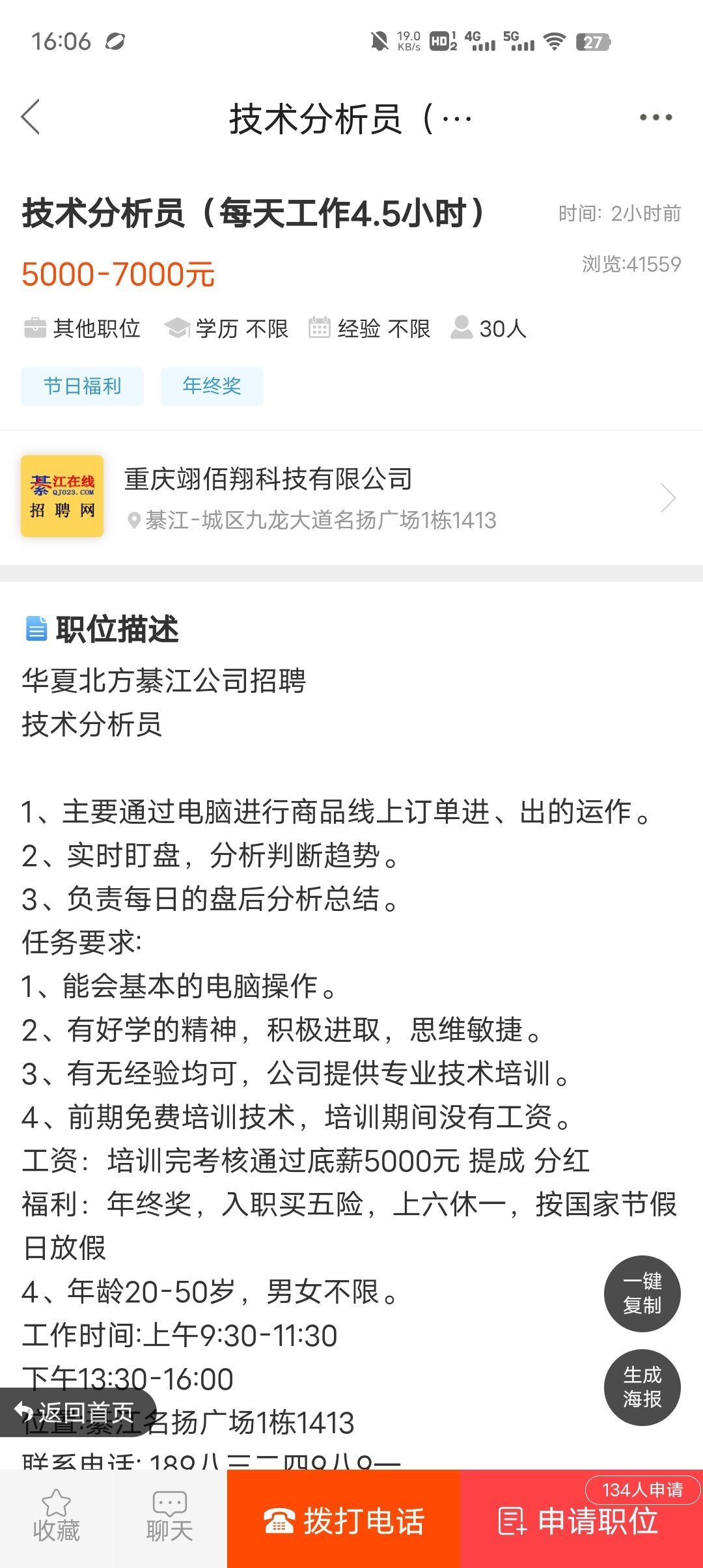Viewport: 703px width, 1568px height.
Task: Call the employer with 拨打电话
Action: (x=344, y=1522)
